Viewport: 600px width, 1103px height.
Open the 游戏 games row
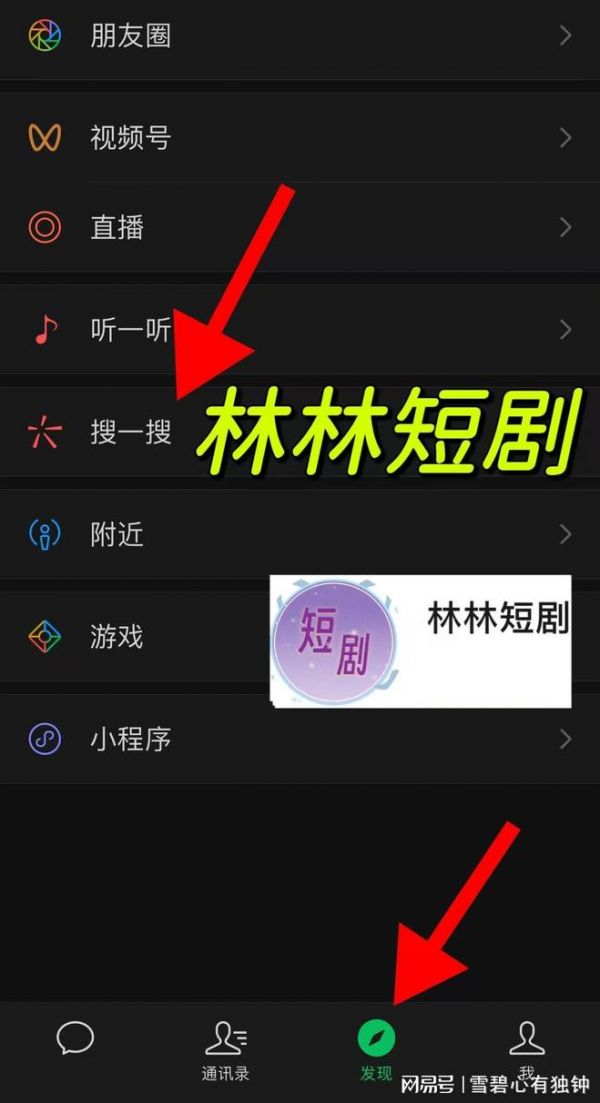117,636
